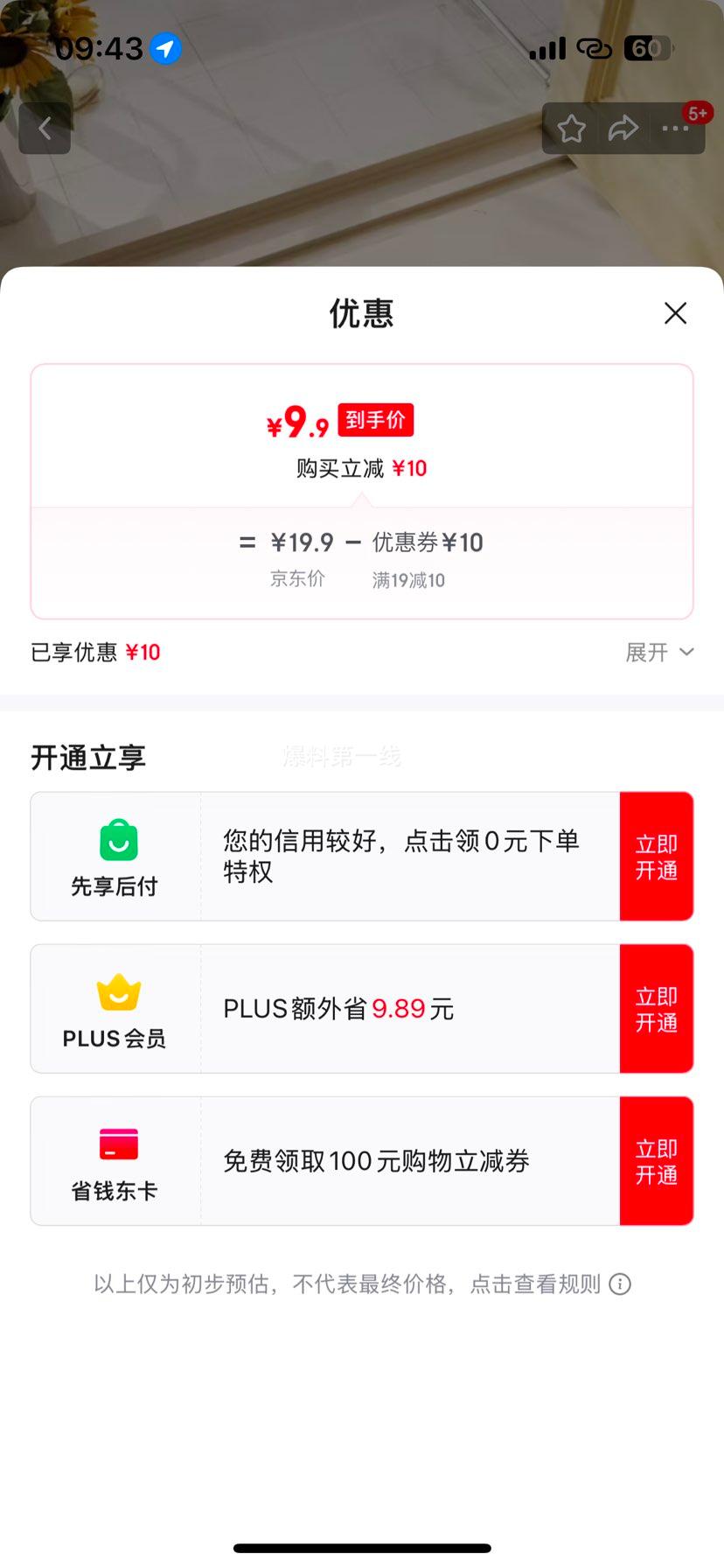Close the 优惠 discount sheet
This screenshot has height=1568, width=724.
675,313
